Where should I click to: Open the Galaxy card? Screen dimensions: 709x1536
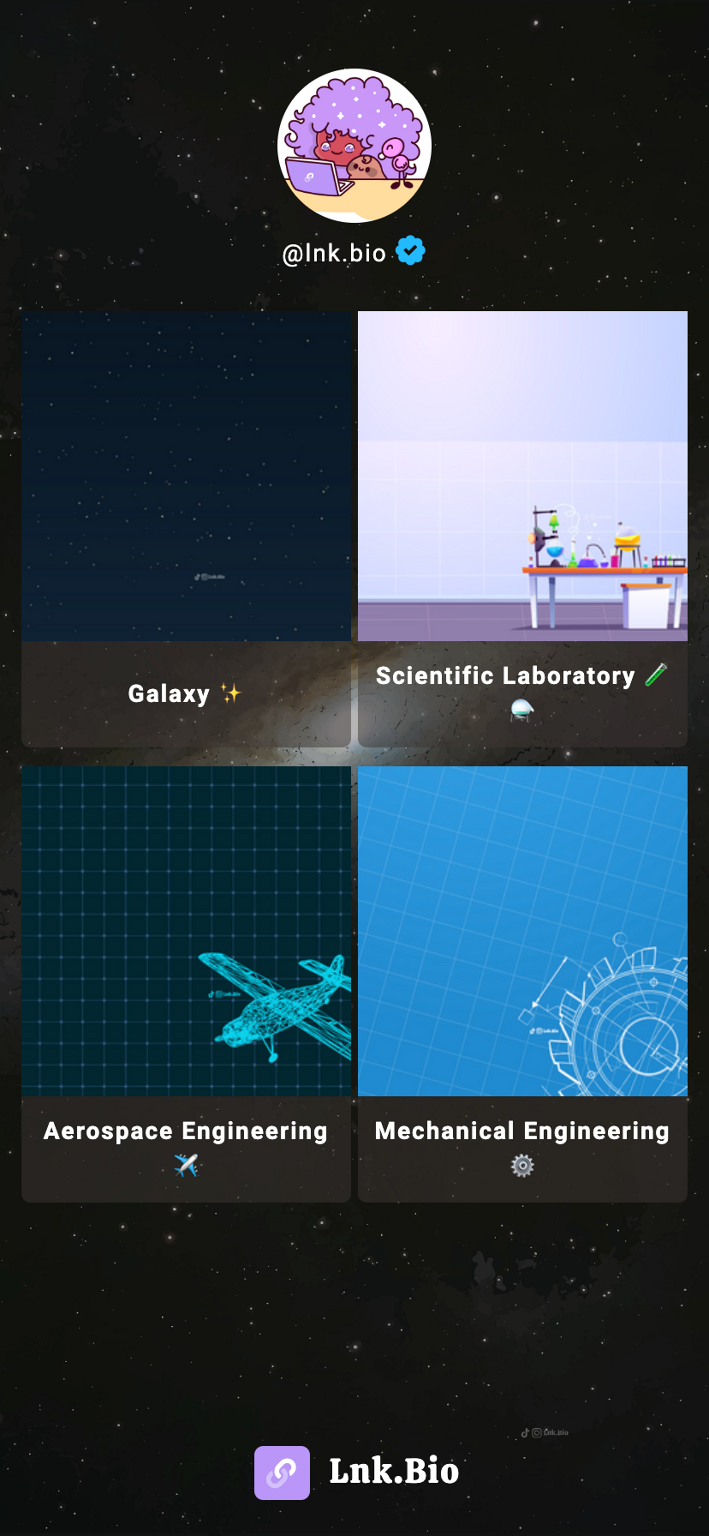[186, 529]
